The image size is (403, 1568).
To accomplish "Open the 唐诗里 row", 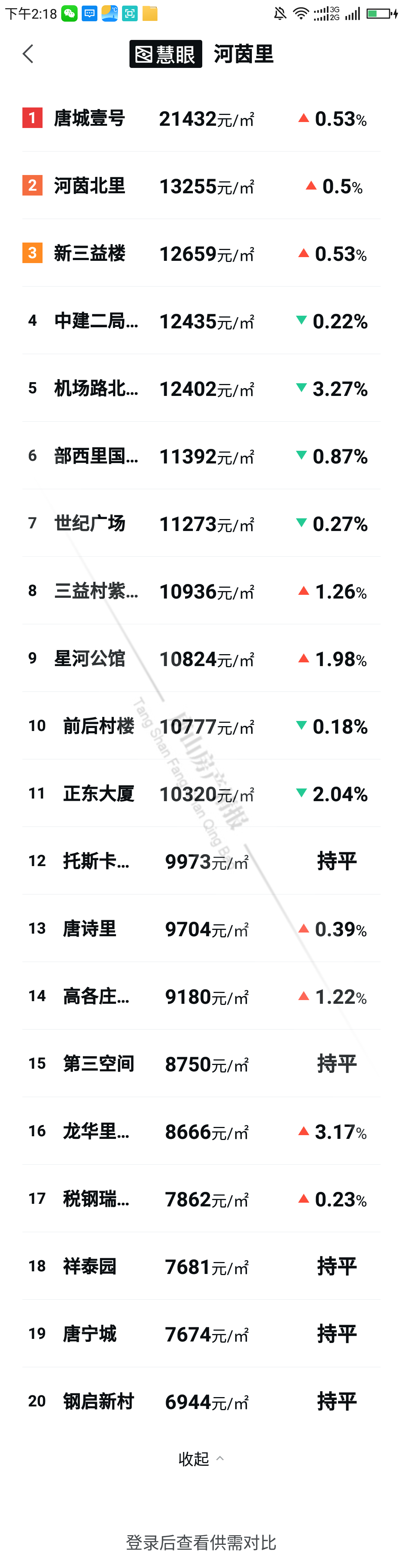I will (x=90, y=929).
